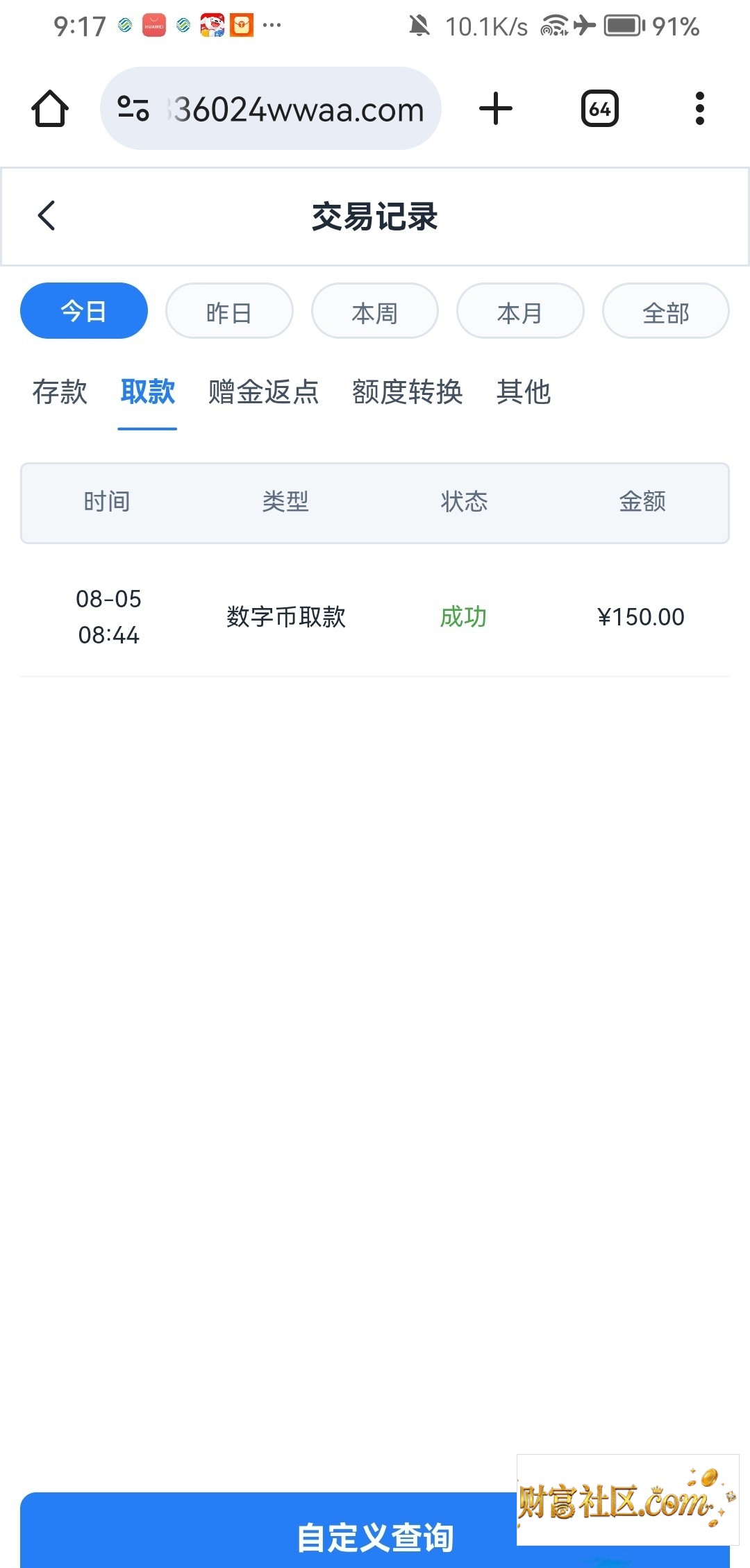Show 全部 transaction records
Viewport: 750px width, 1568px height.
[x=666, y=311]
